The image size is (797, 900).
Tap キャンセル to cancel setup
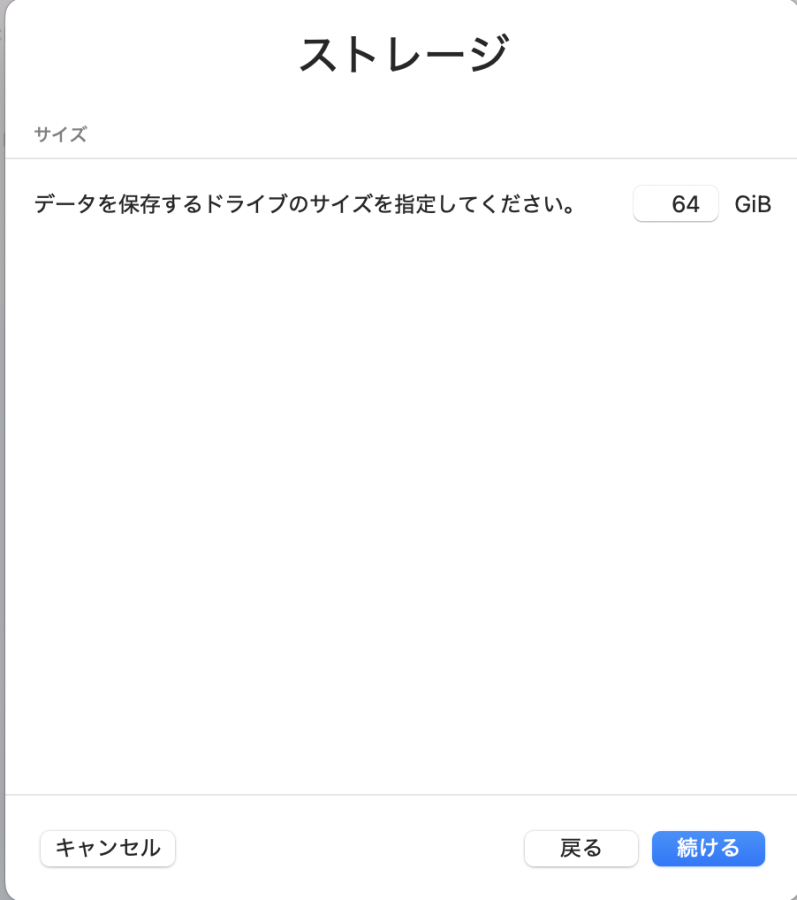click(x=108, y=848)
